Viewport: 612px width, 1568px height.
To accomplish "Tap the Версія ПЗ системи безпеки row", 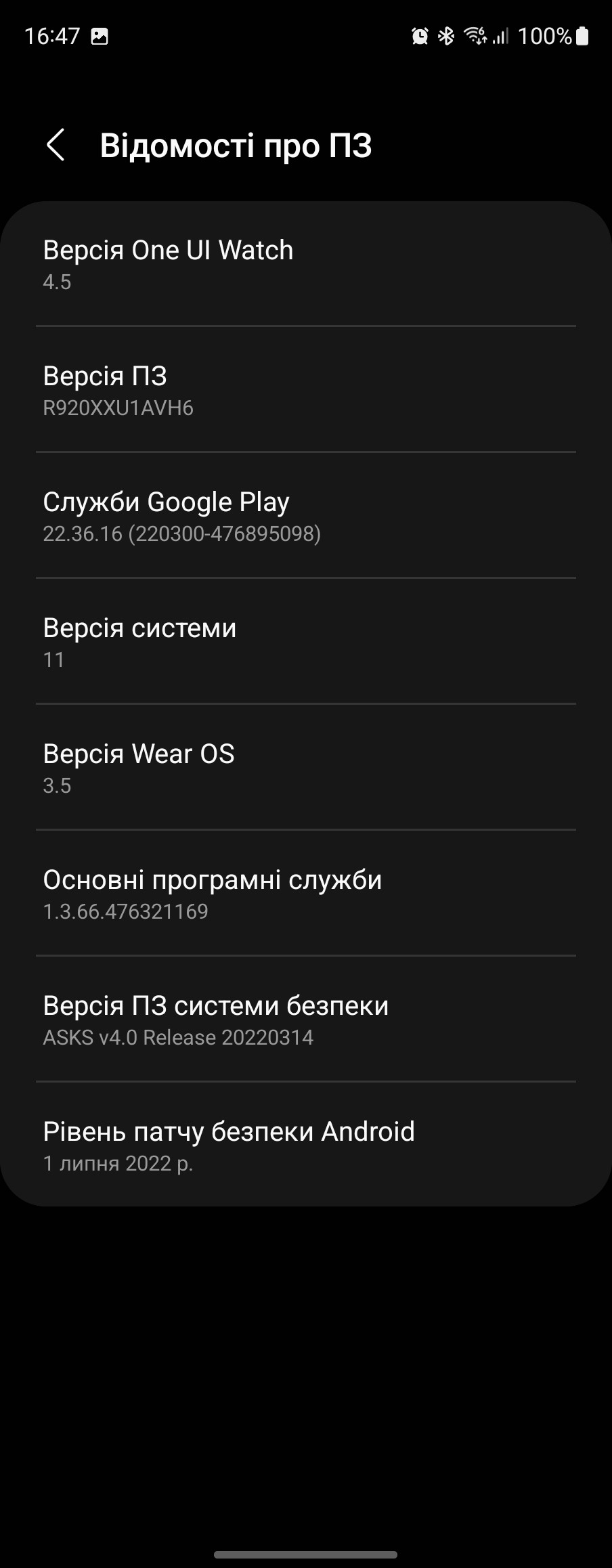I will pyautogui.click(x=305, y=1020).
